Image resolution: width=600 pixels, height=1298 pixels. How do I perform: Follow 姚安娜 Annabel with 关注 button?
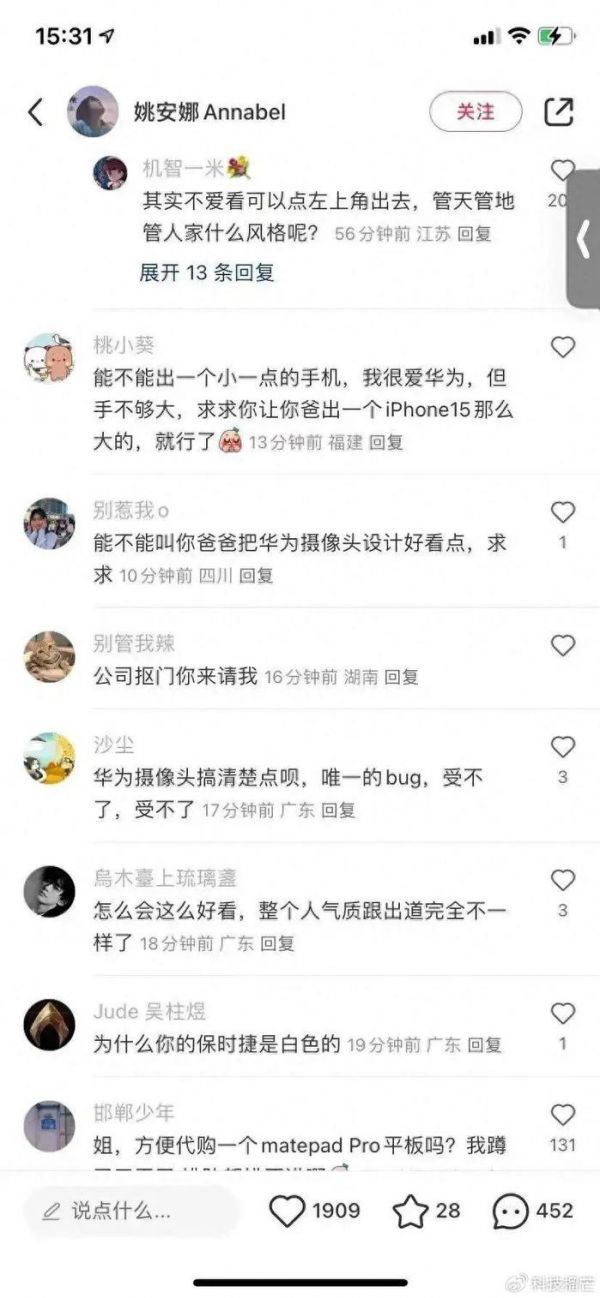tap(476, 112)
